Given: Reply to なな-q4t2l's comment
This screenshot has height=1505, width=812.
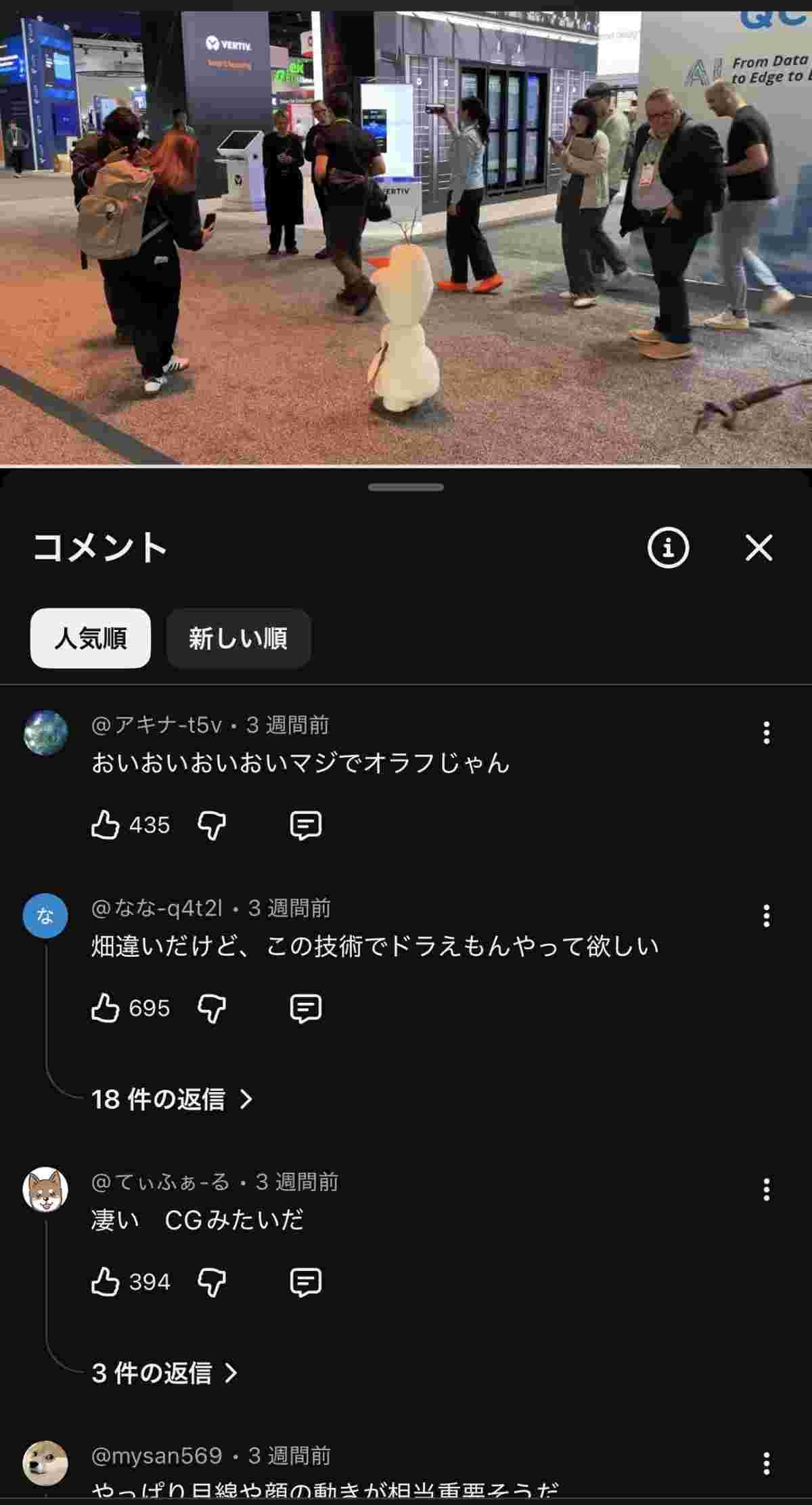Looking at the screenshot, I should [x=305, y=1008].
